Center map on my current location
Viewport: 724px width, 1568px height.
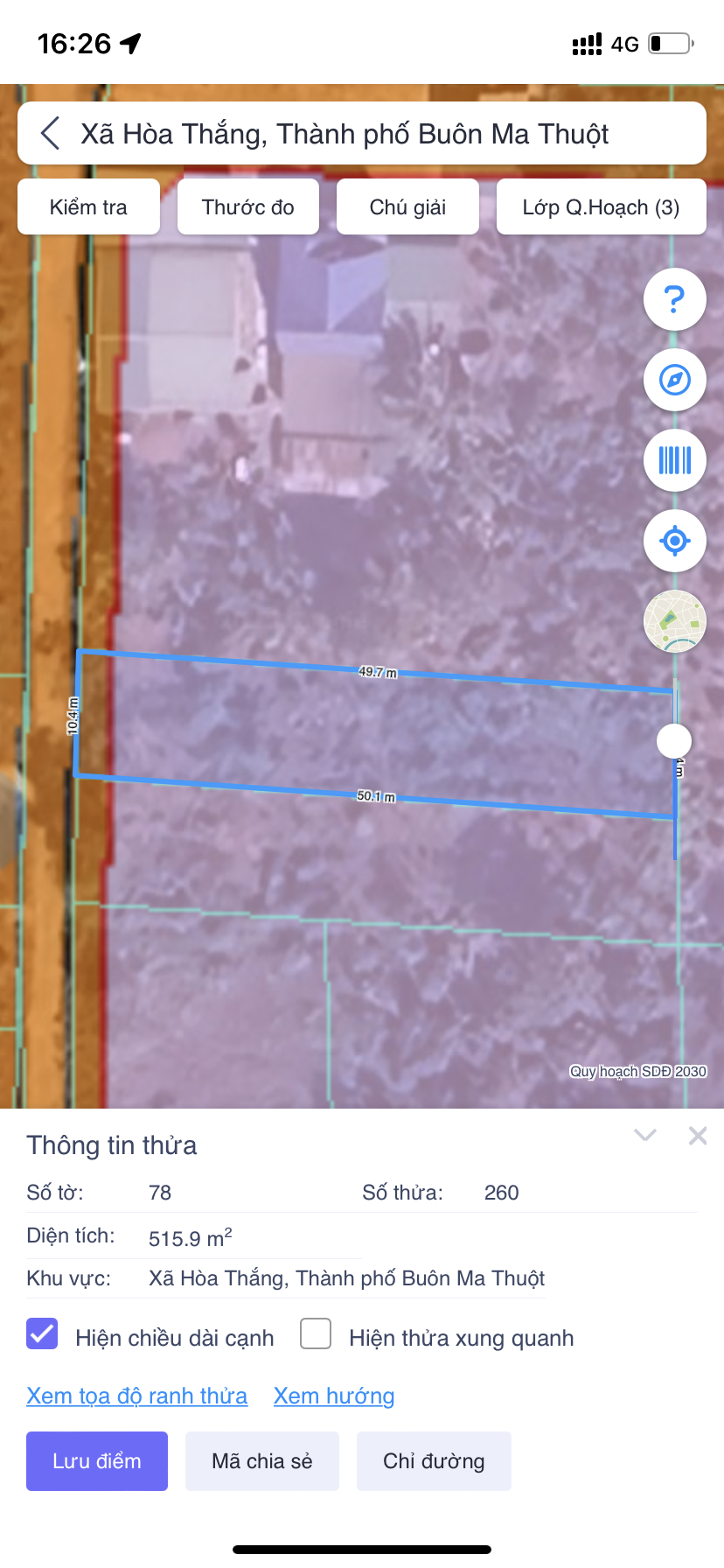[674, 541]
